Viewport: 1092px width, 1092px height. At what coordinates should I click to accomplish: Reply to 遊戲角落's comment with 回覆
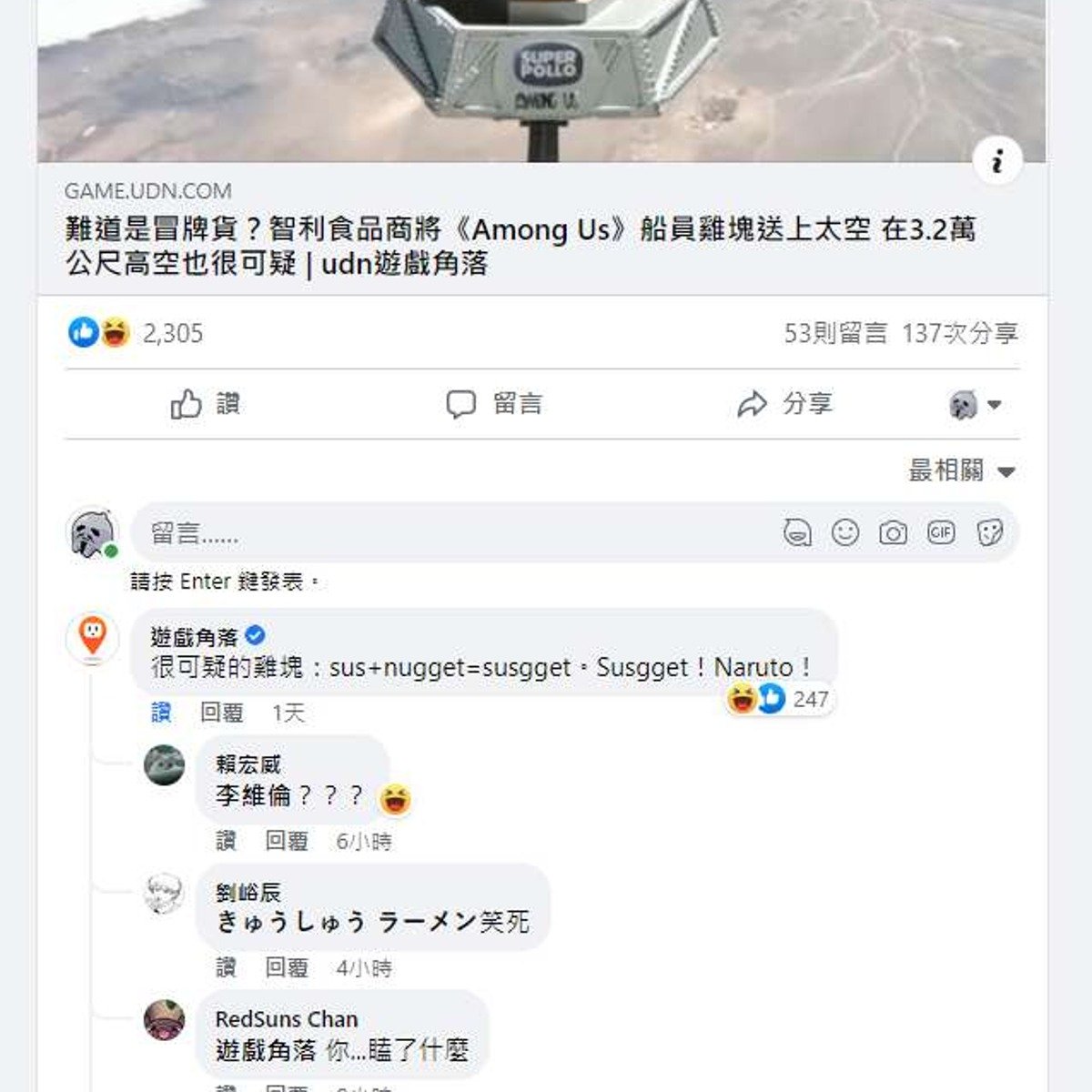click(x=221, y=713)
